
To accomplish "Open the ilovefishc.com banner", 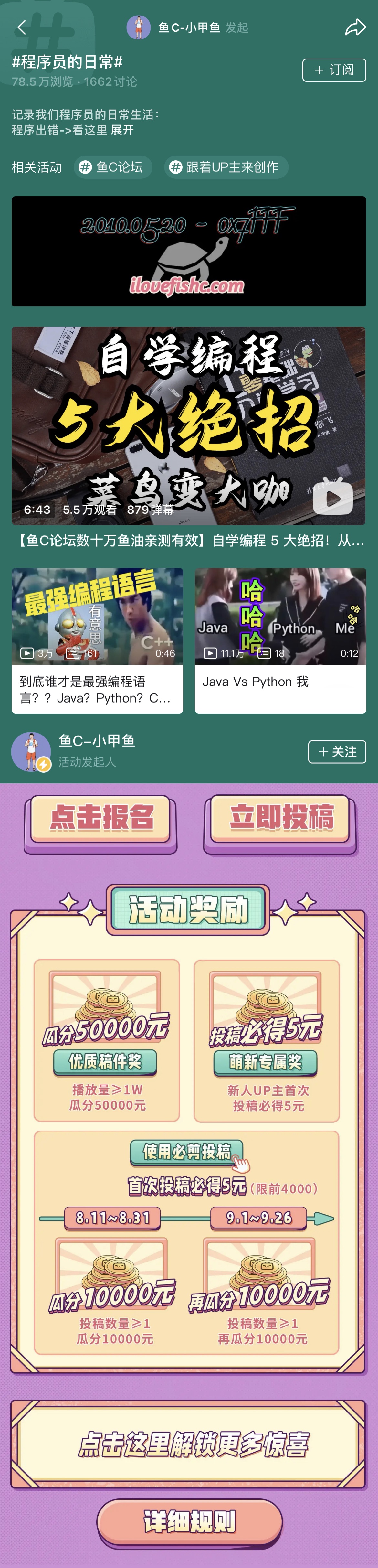I will click(189, 252).
